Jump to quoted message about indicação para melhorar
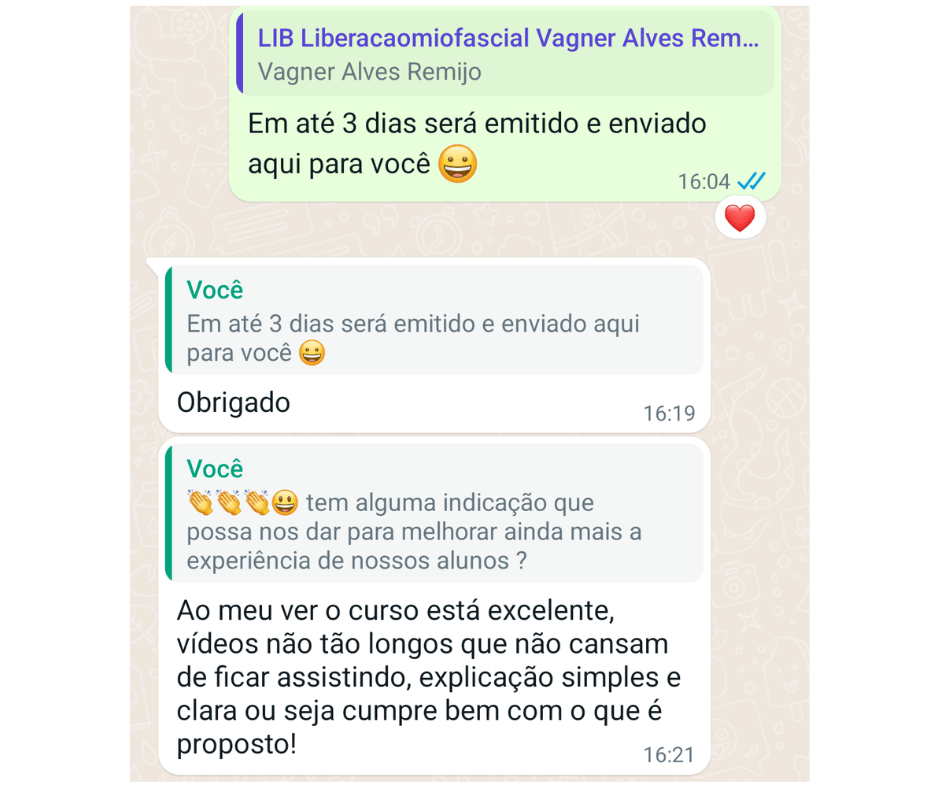This screenshot has height=788, width=940. coord(434,515)
